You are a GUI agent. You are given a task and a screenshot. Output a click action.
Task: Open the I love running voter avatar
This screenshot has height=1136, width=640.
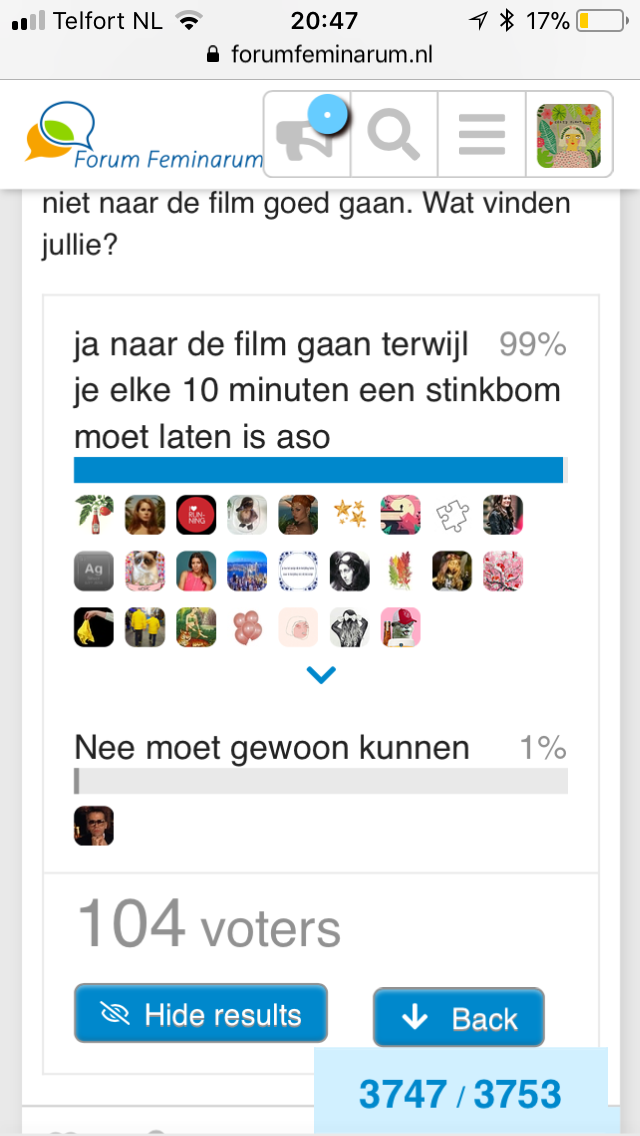(x=196, y=515)
